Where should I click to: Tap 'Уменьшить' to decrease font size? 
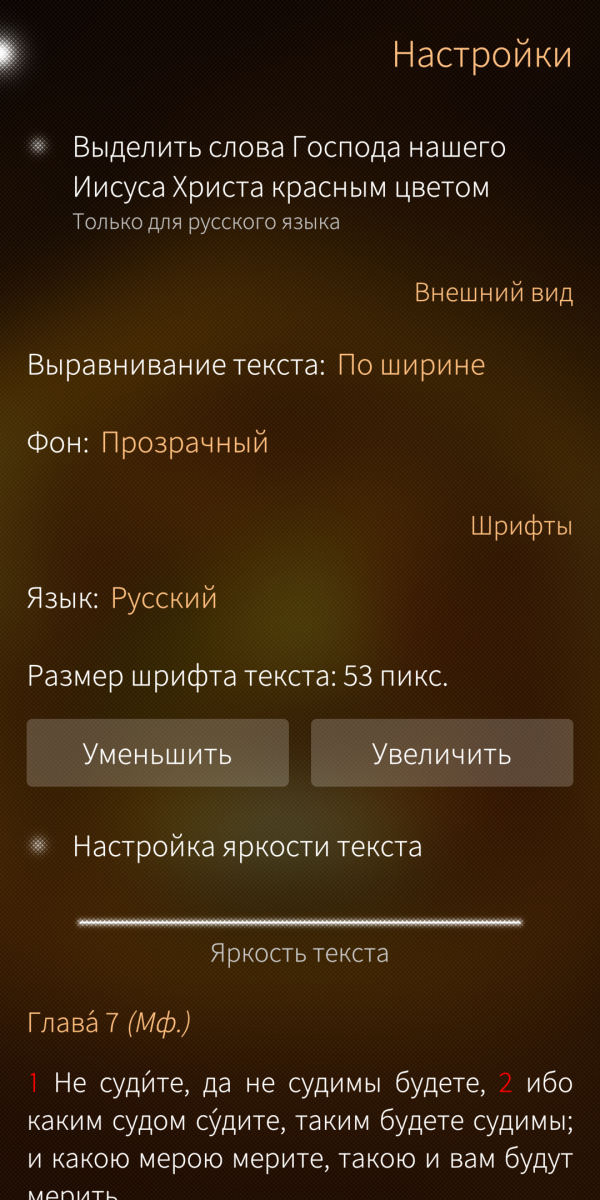pyautogui.click(x=157, y=753)
